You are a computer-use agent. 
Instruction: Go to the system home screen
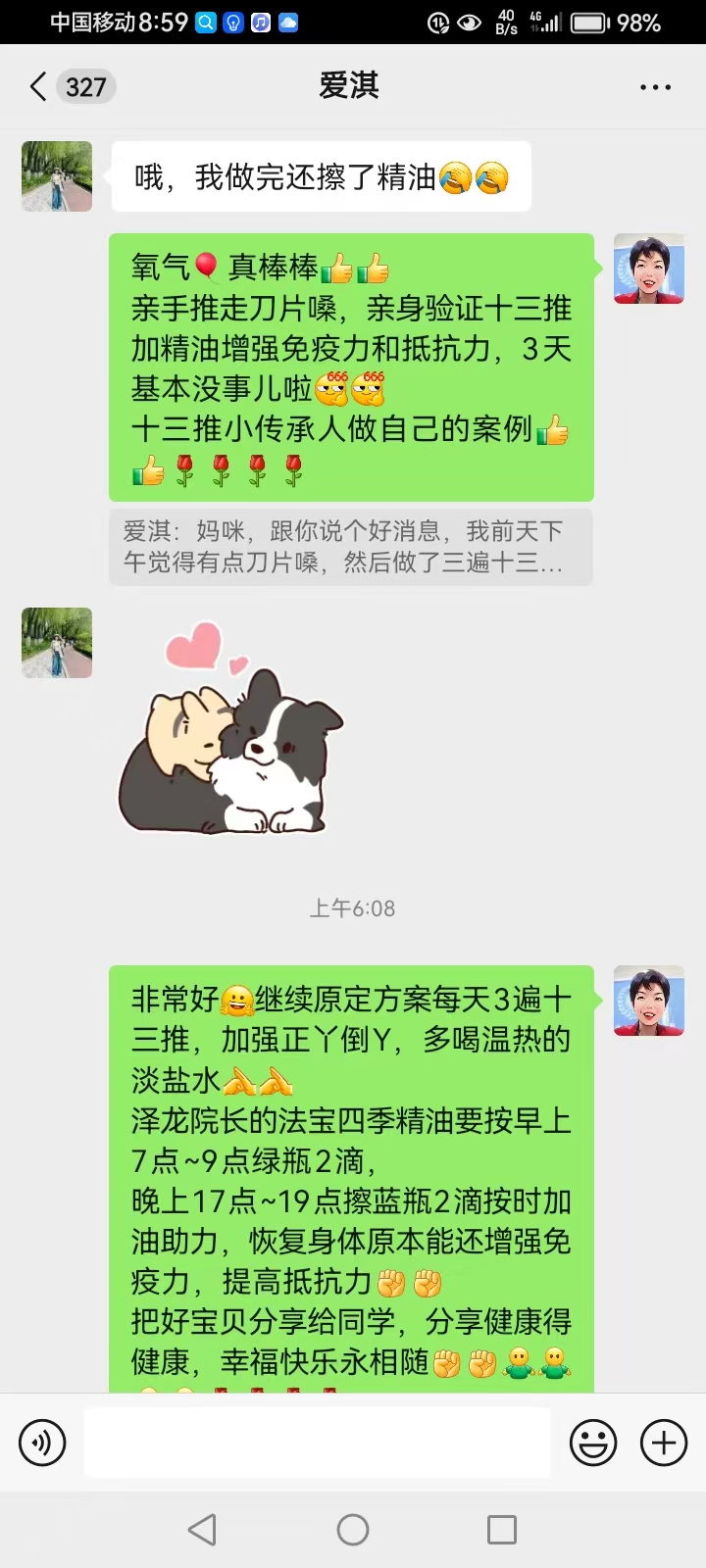(353, 1530)
